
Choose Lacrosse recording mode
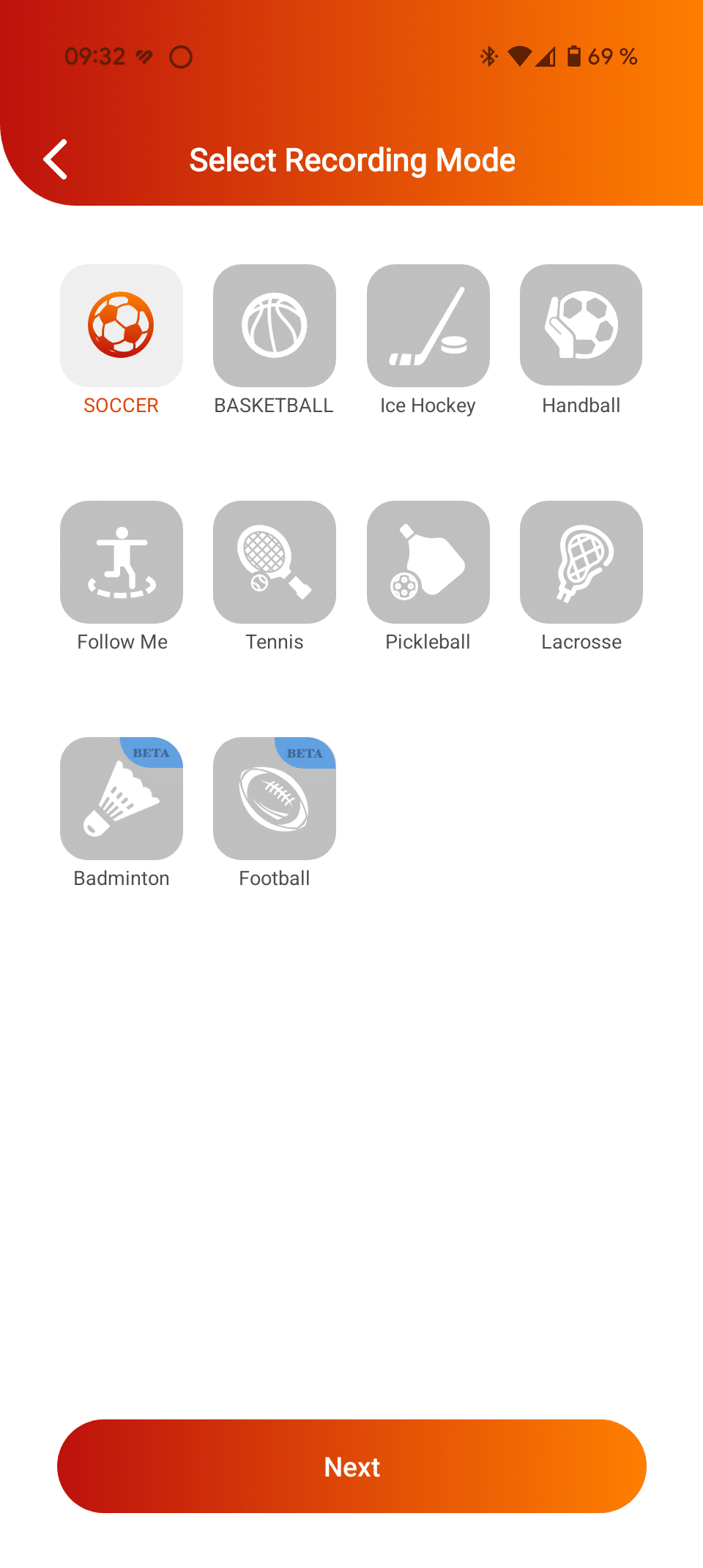pyautogui.click(x=581, y=562)
